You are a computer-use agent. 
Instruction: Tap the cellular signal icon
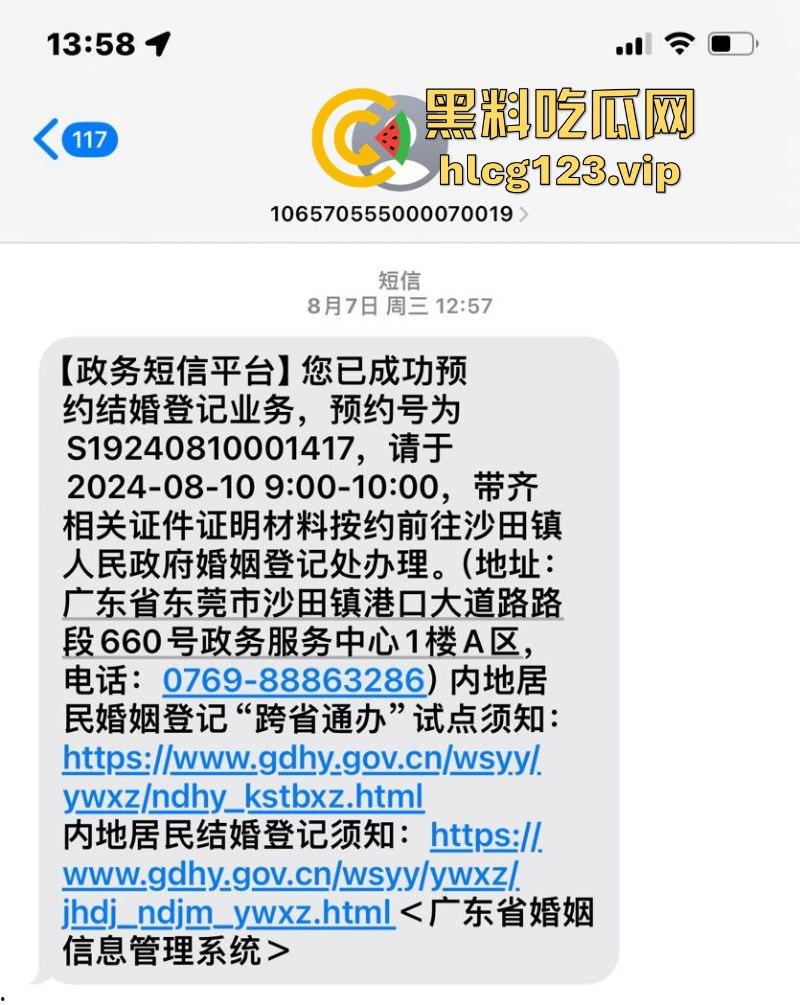[636, 42]
